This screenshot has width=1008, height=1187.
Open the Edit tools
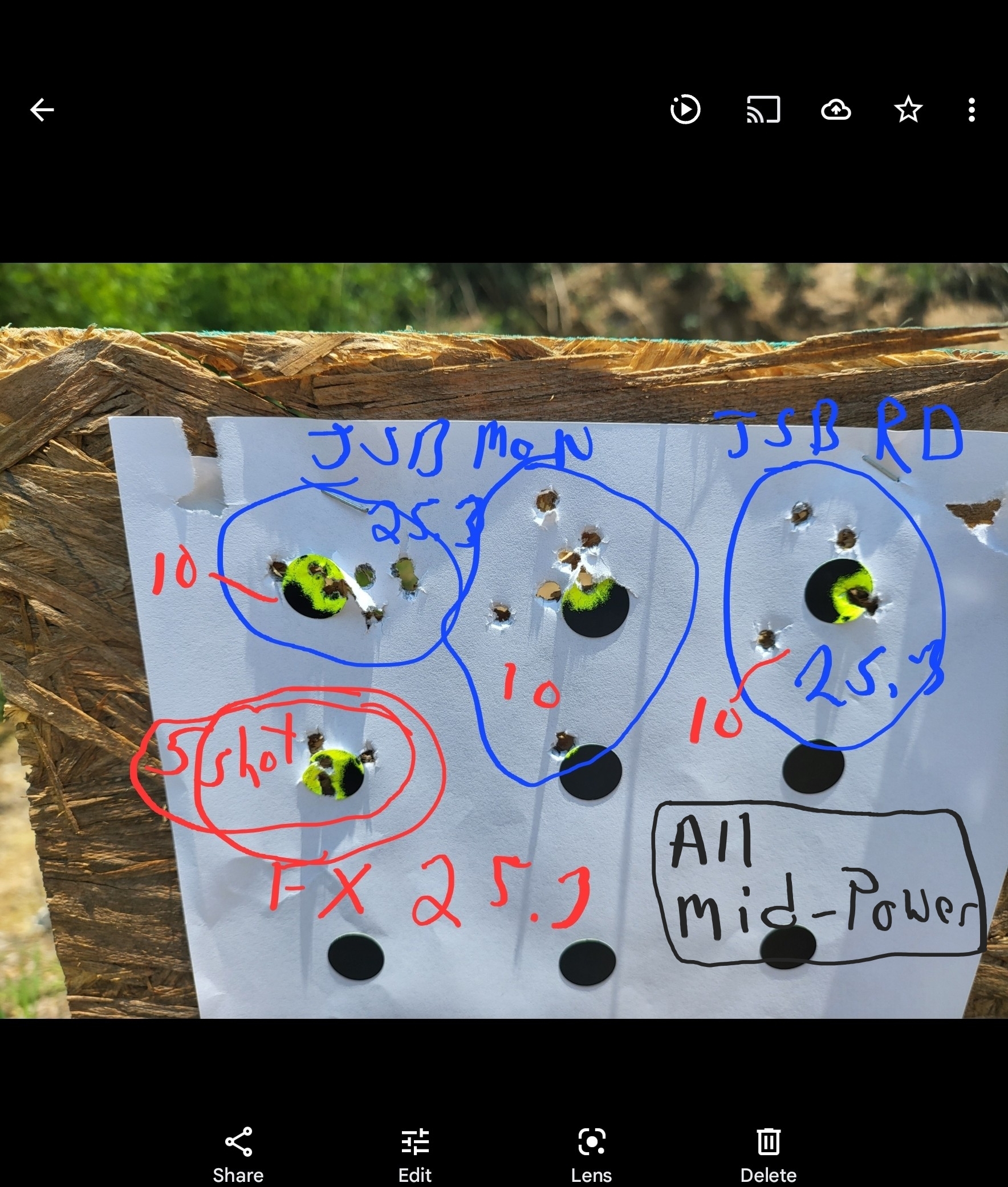[x=415, y=1153]
